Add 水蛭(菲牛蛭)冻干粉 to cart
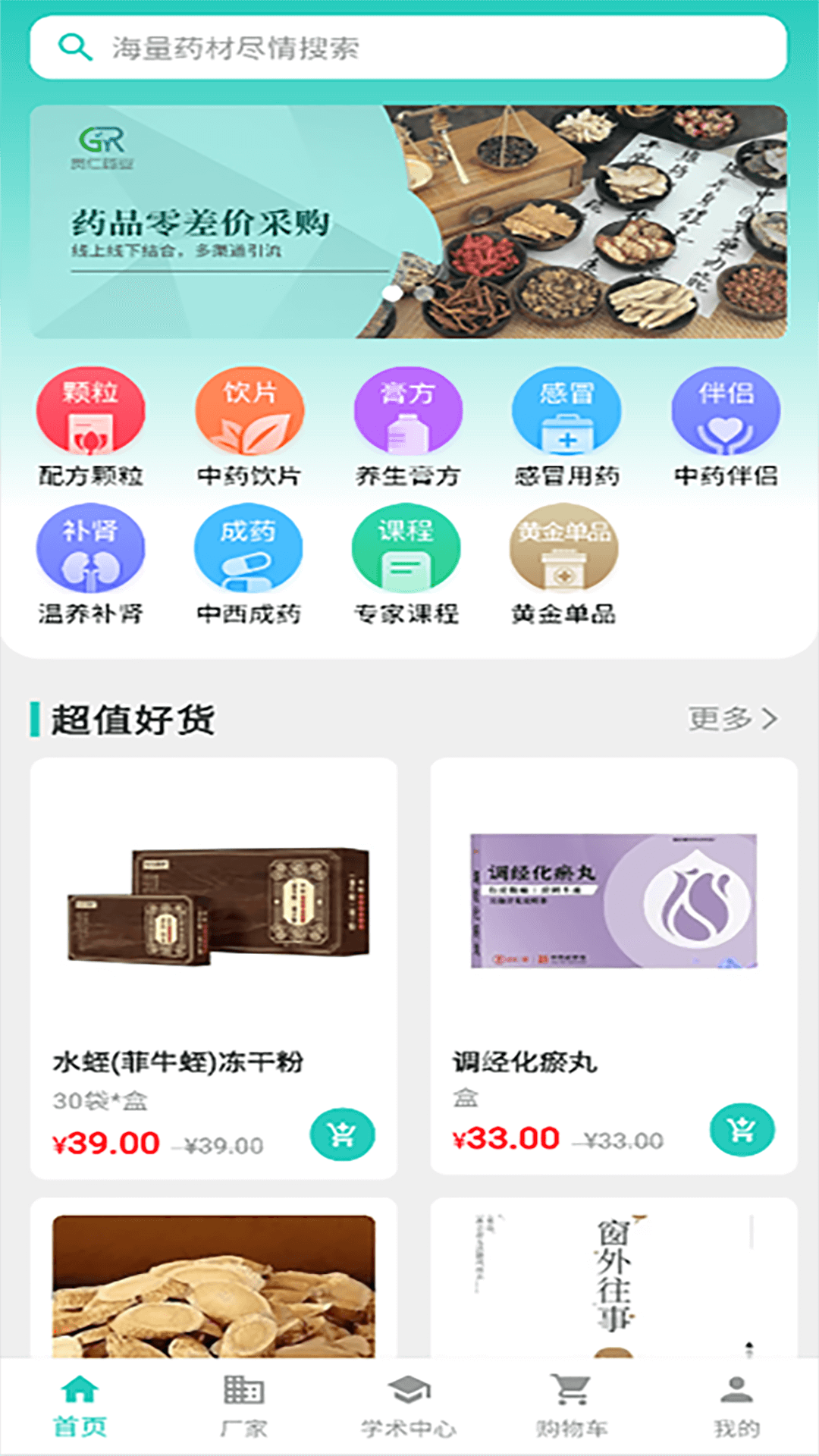Screen dimensions: 819x1456 [x=343, y=1134]
